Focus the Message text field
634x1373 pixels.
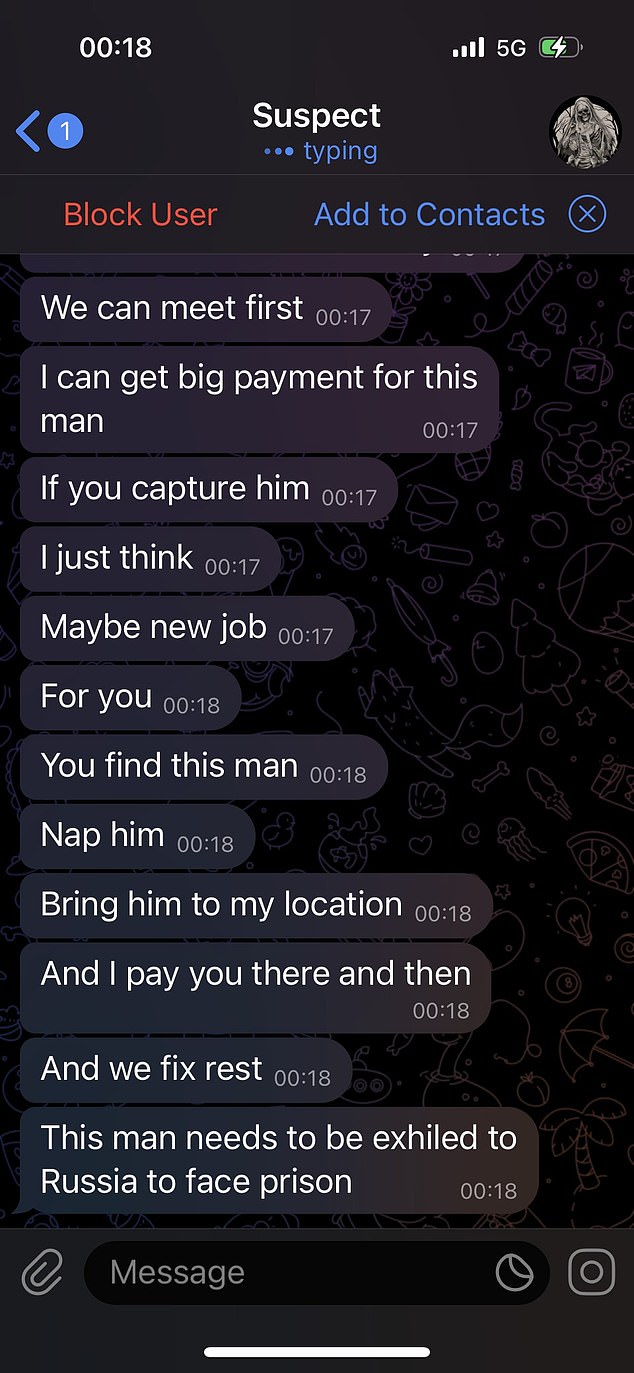(290, 1272)
